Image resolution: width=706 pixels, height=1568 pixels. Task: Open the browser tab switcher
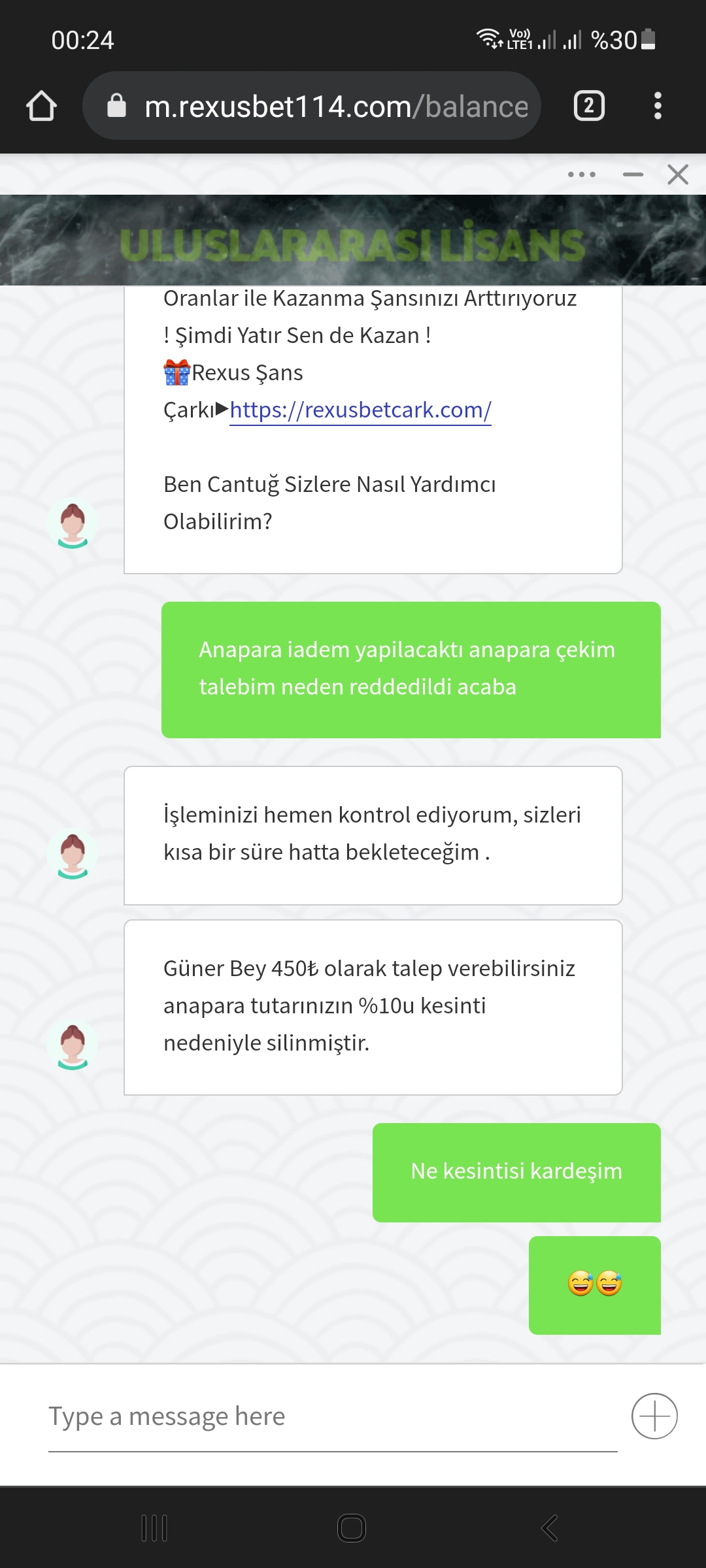pos(589,106)
